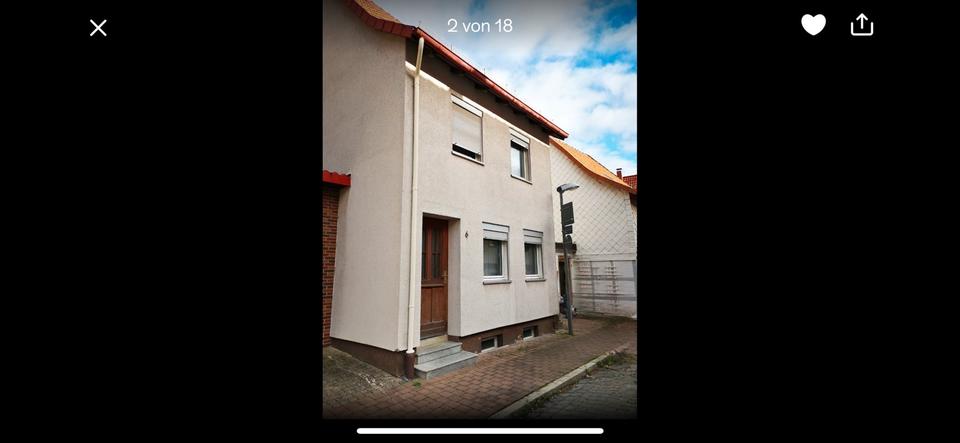Close the photo gallery viewer
The width and height of the screenshot is (960, 443).
pos(98,28)
